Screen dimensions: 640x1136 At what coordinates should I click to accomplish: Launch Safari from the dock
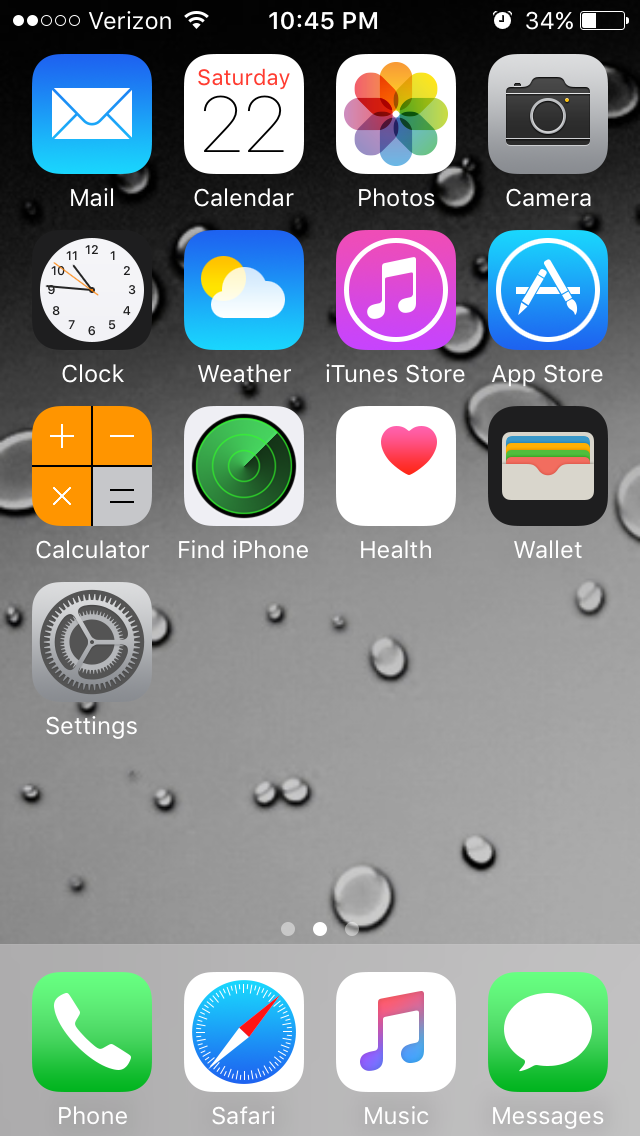(244, 1032)
